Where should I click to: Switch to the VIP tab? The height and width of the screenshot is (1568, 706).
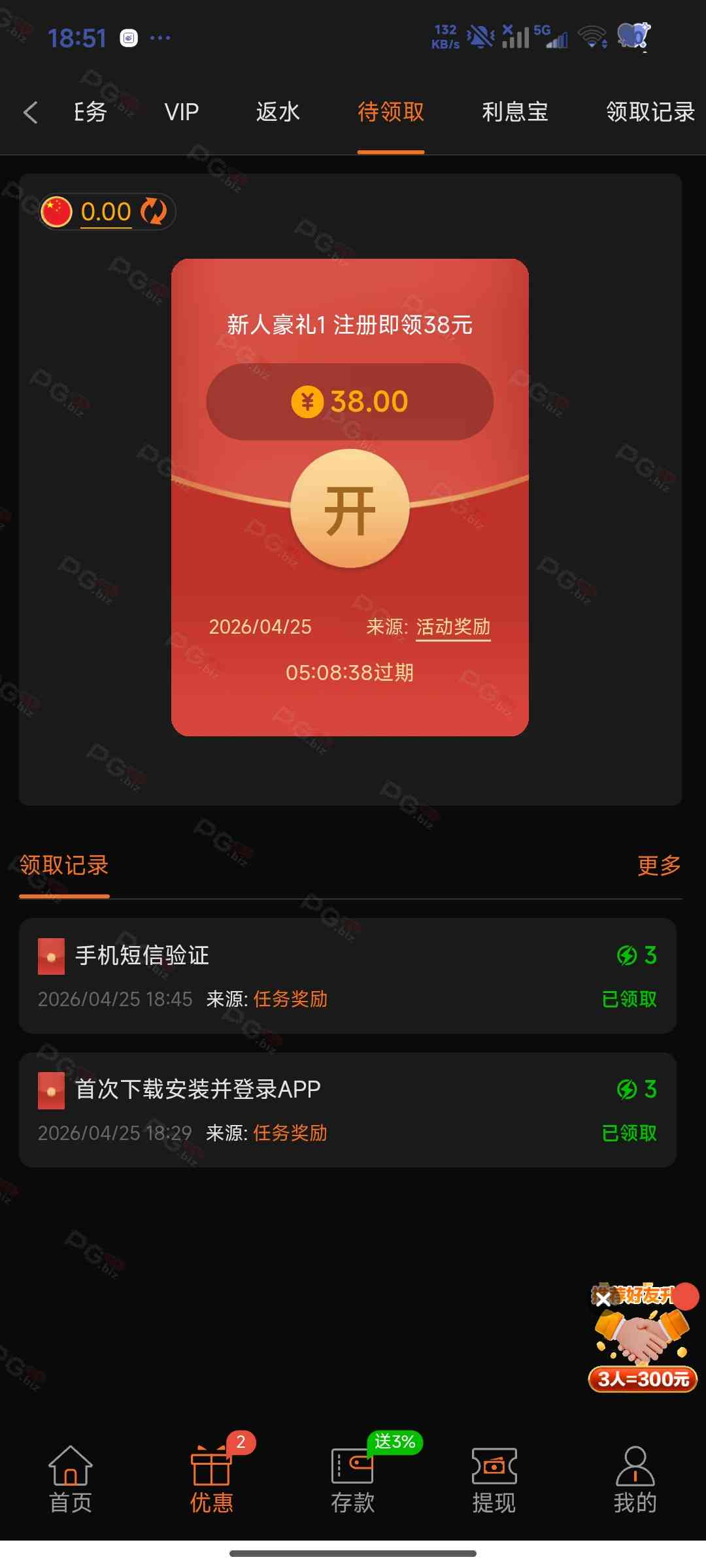point(181,112)
